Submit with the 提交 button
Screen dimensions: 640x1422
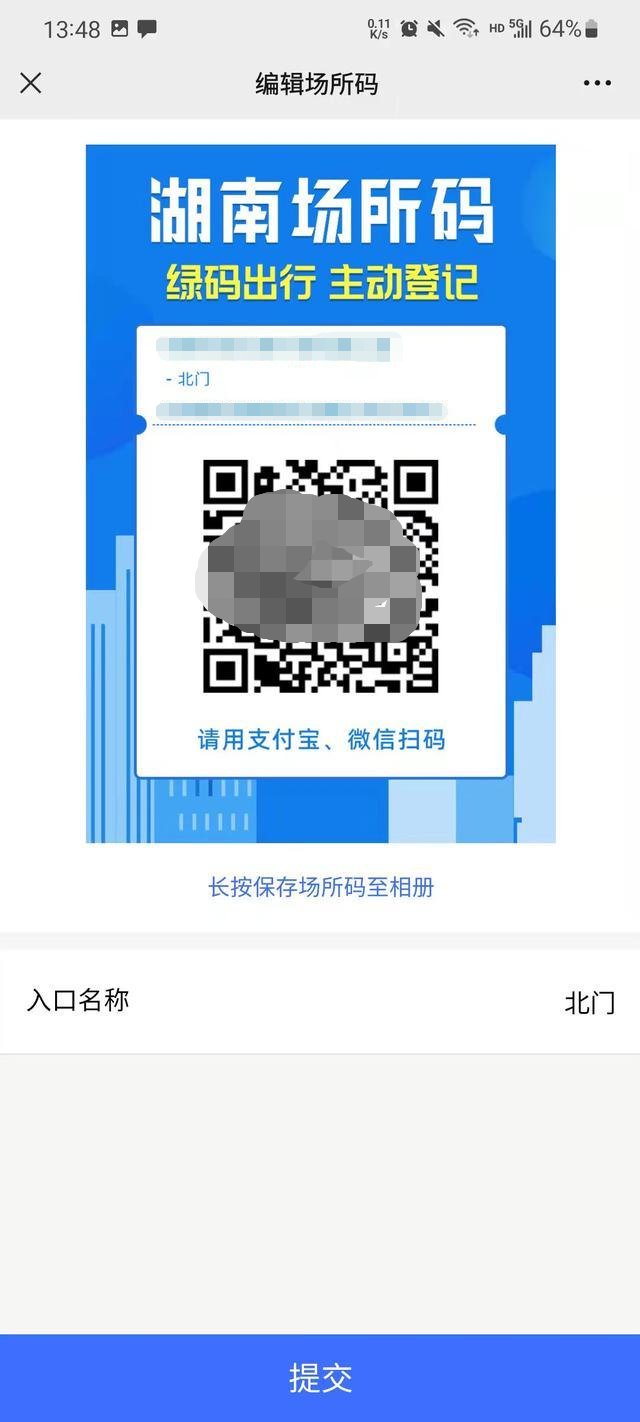click(320, 1378)
